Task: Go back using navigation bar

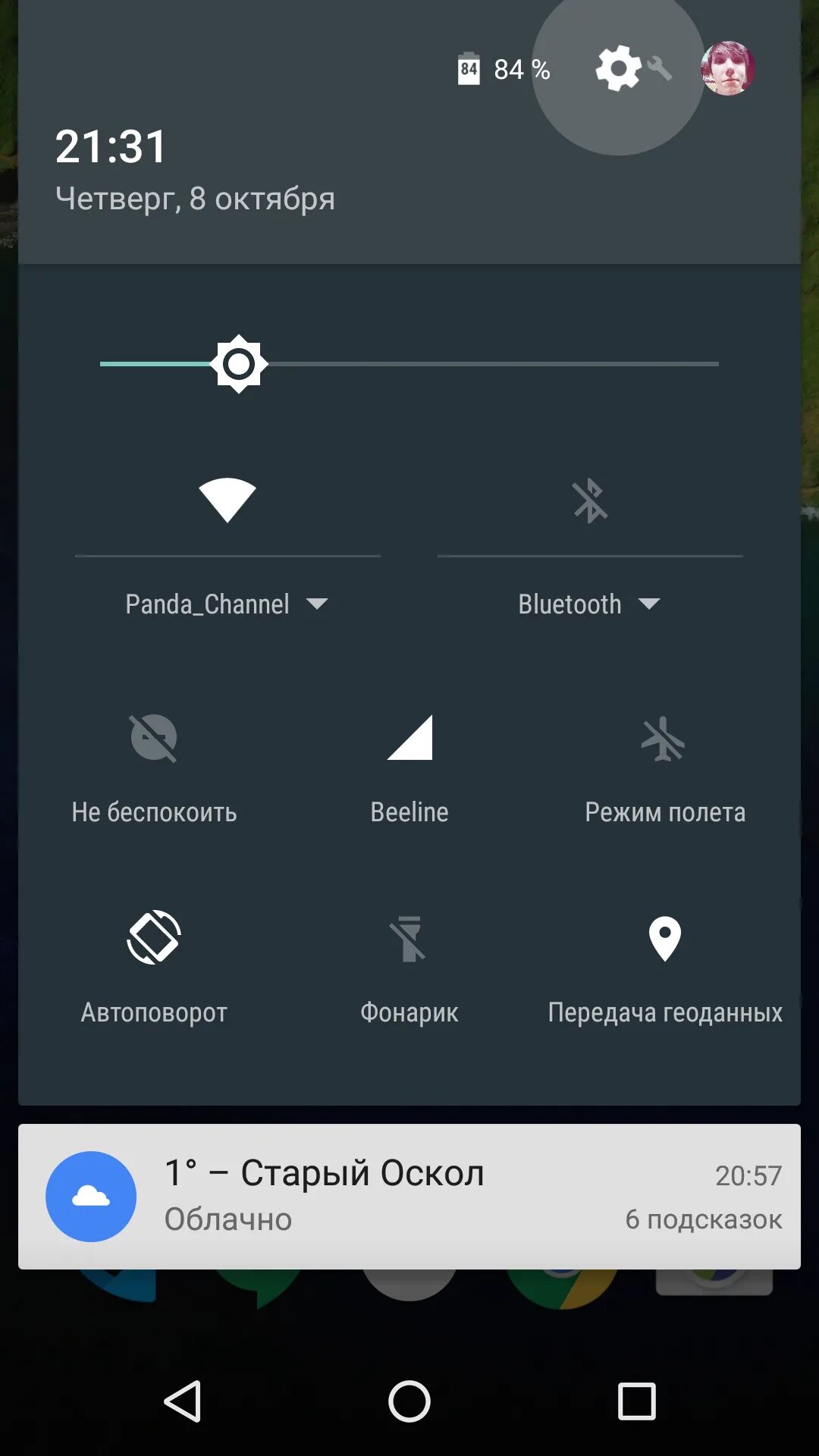Action: pos(183,1401)
